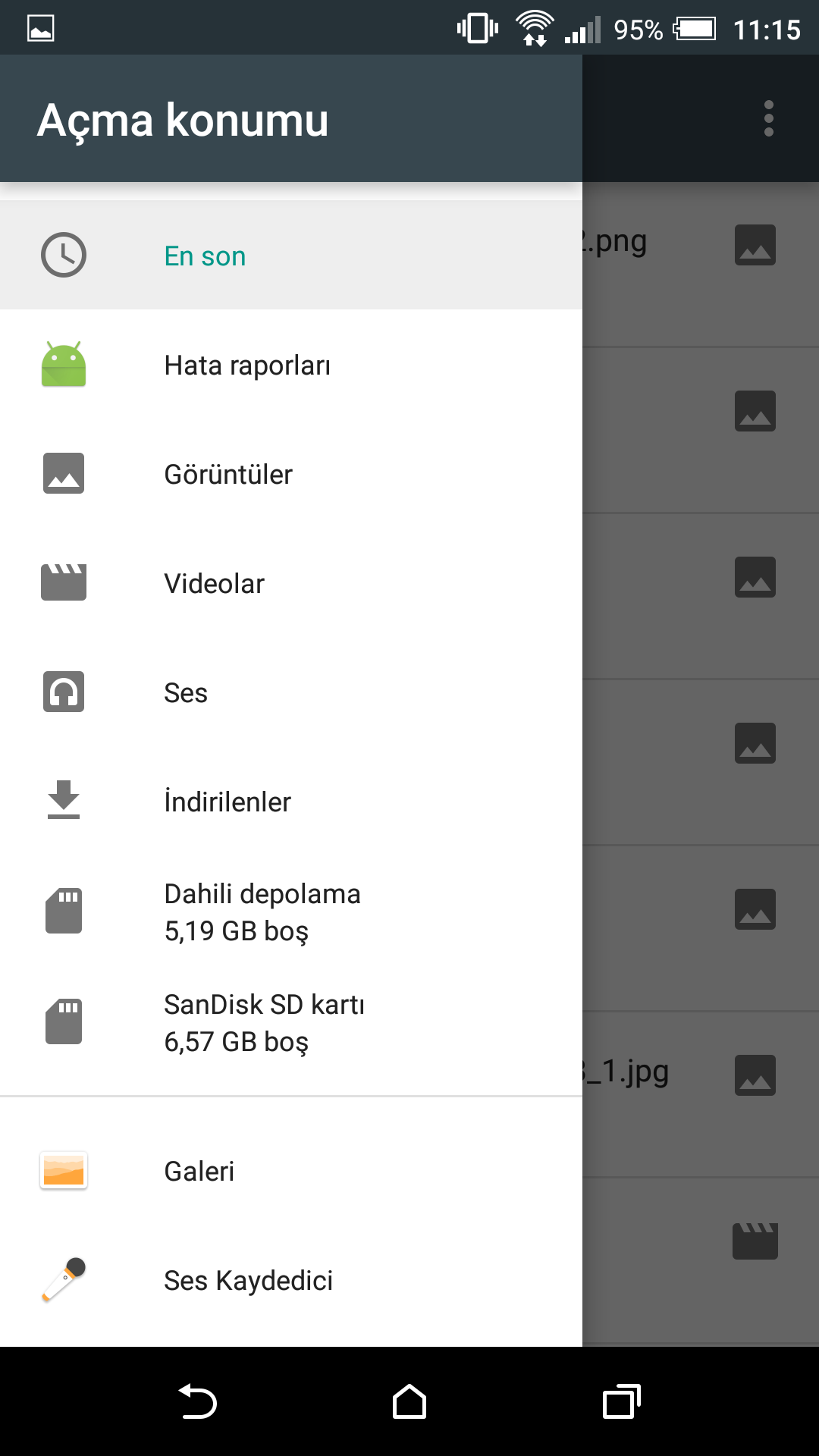Browse the SanDisk SD kartı
819x1456 pixels.
point(291,1022)
